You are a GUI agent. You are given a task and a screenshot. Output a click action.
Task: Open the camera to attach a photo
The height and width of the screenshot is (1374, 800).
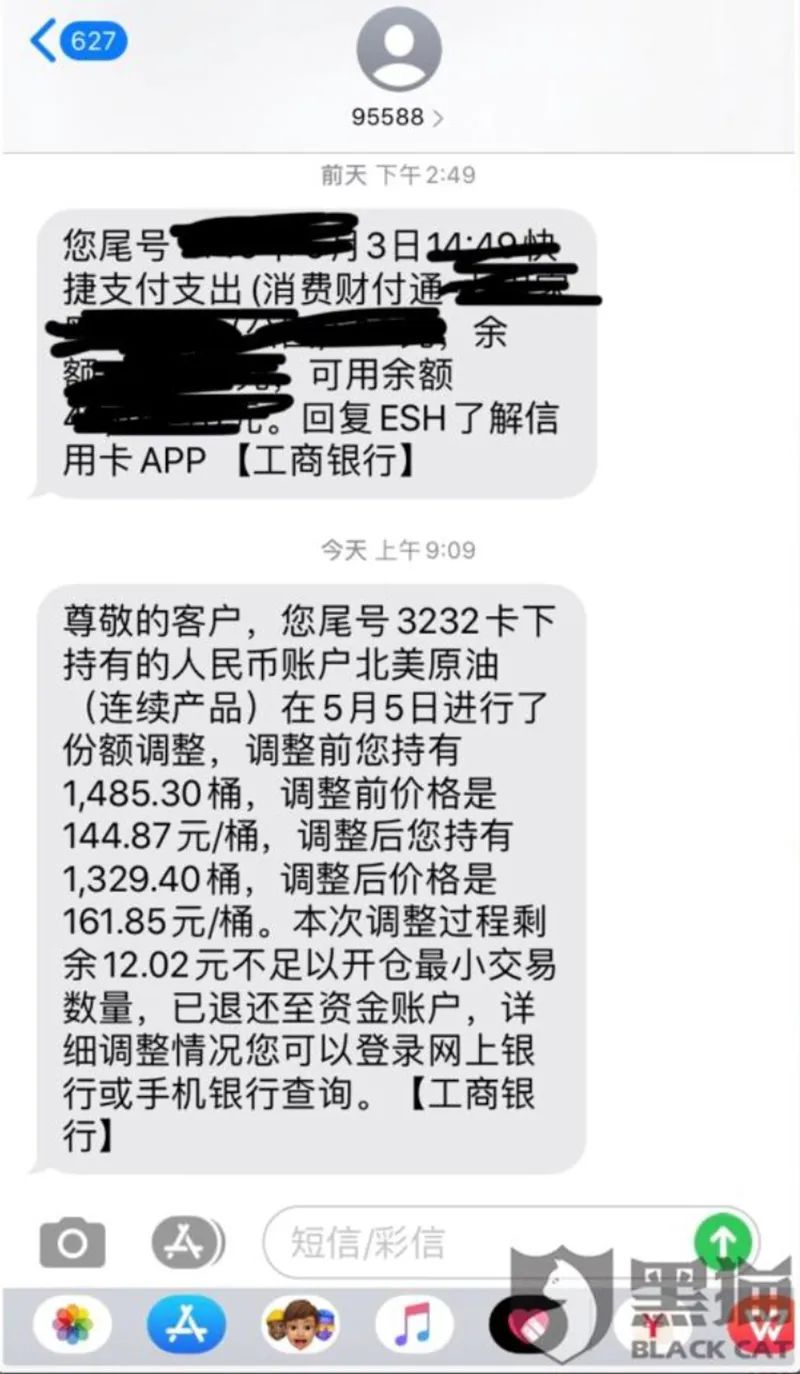click(72, 1243)
